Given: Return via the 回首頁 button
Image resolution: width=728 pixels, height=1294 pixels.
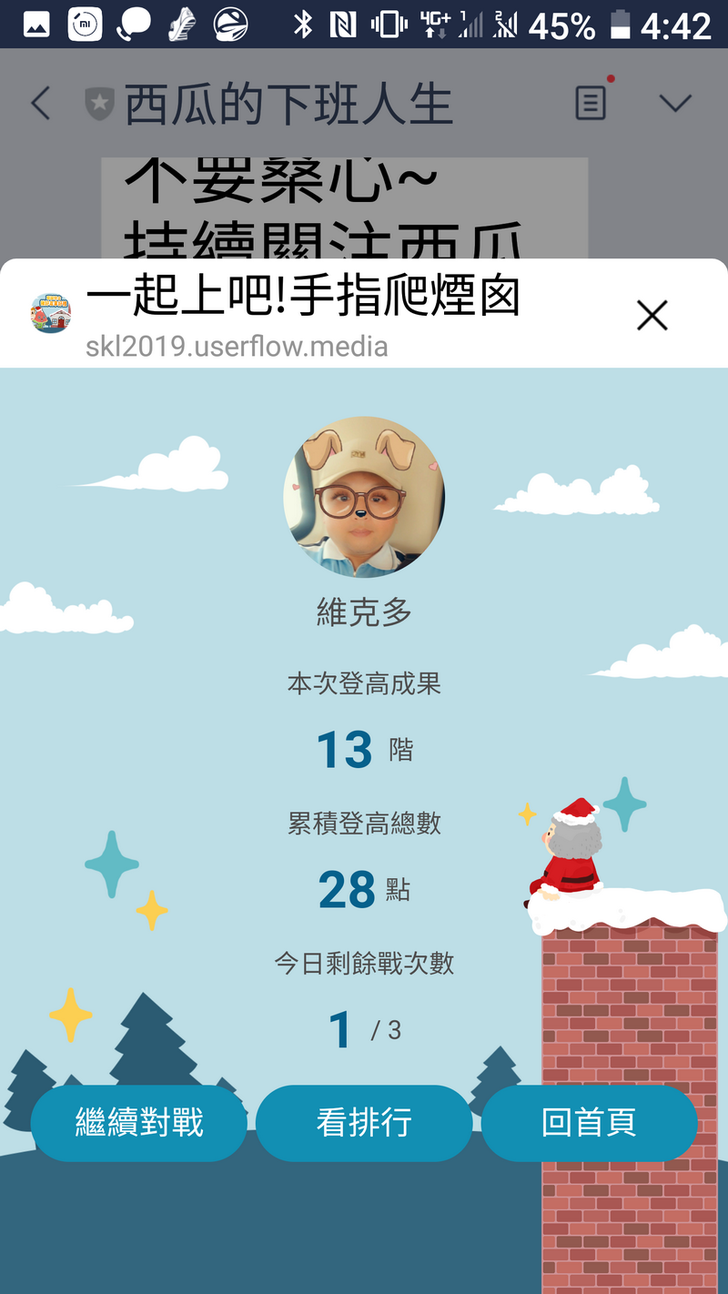Looking at the screenshot, I should [x=589, y=1123].
